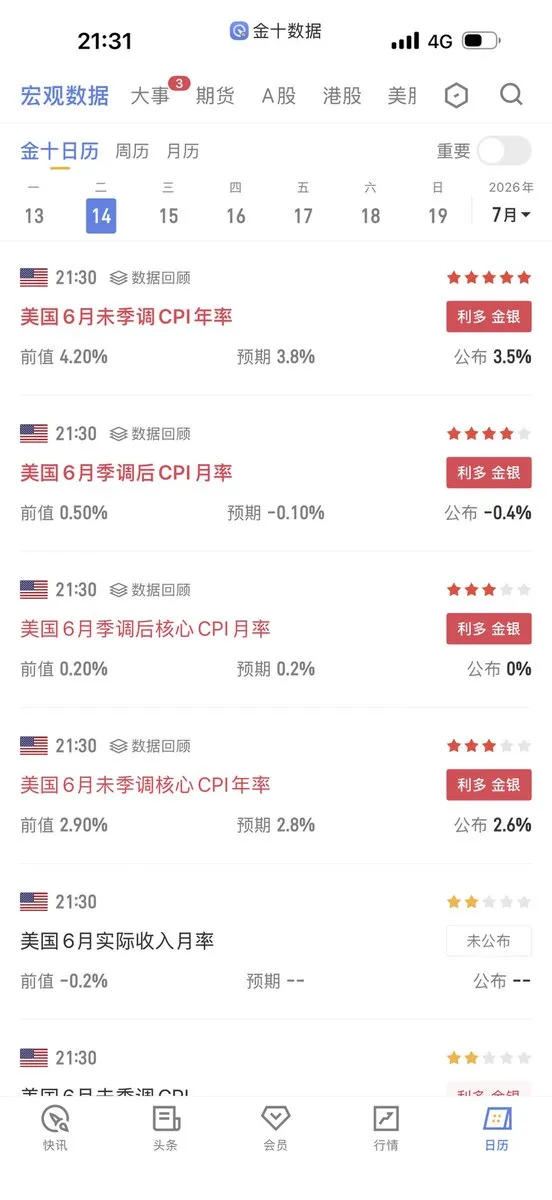Open the hexagon settings icon
The width and height of the screenshot is (552, 1200).
point(456,95)
